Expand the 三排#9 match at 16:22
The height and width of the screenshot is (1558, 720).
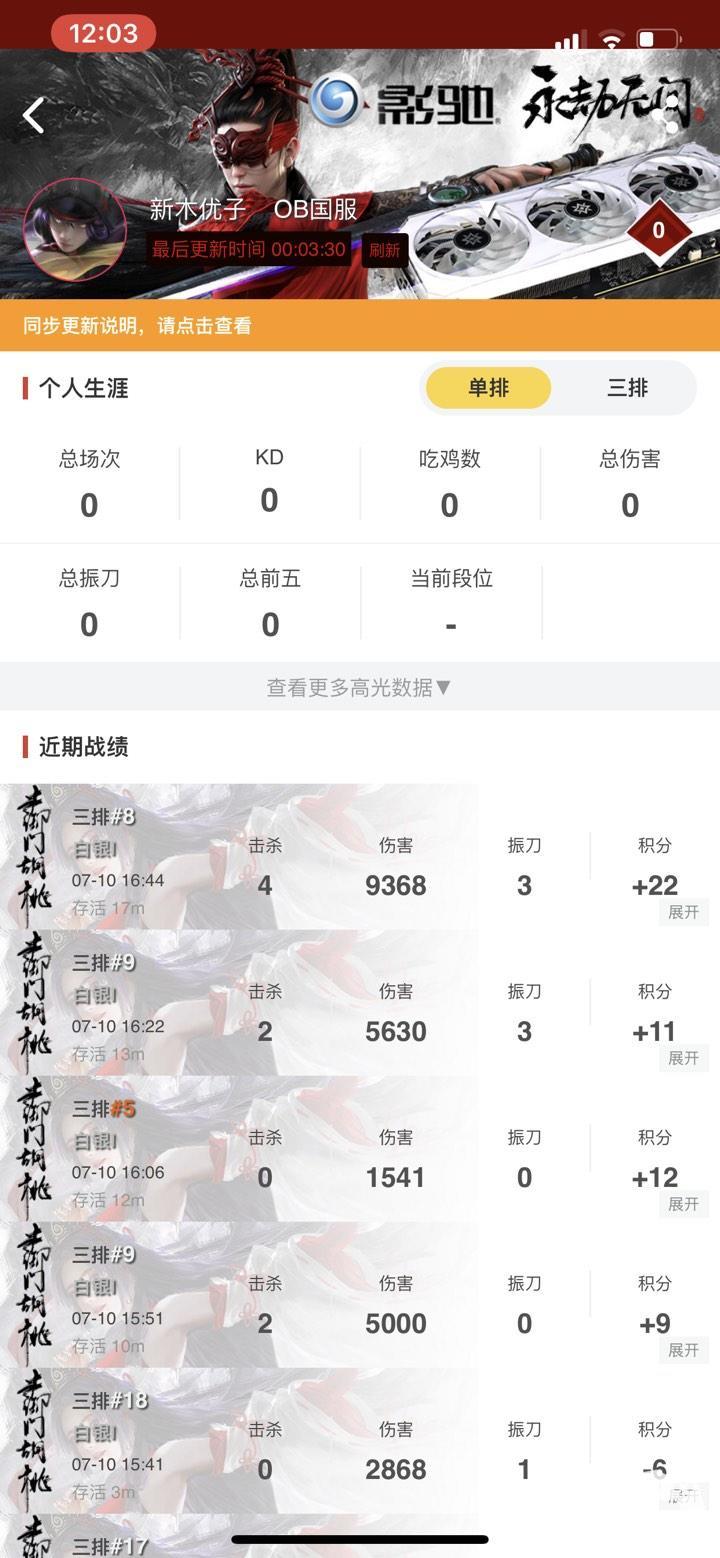[x=683, y=1058]
